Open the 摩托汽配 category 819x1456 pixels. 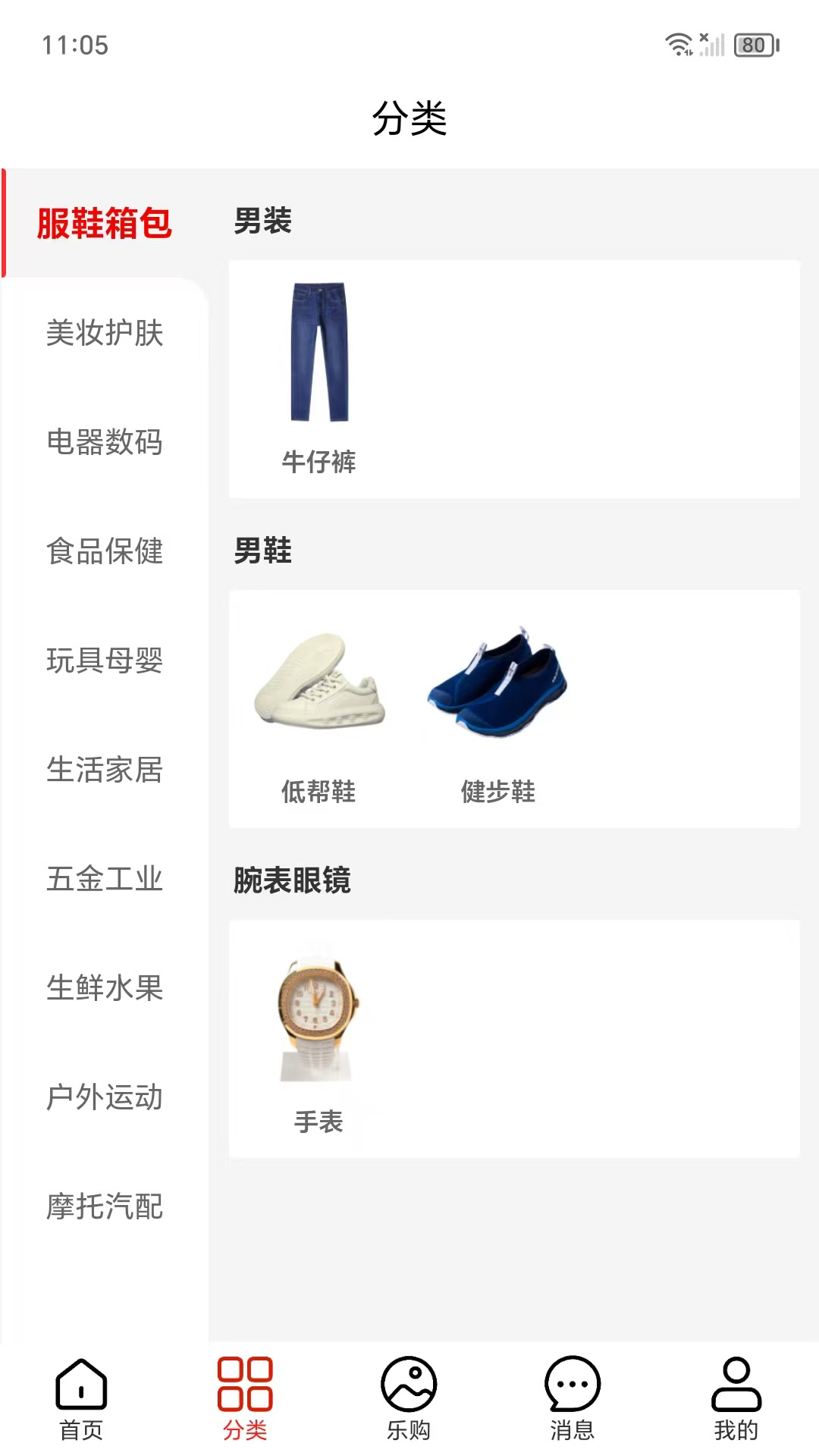click(105, 1207)
